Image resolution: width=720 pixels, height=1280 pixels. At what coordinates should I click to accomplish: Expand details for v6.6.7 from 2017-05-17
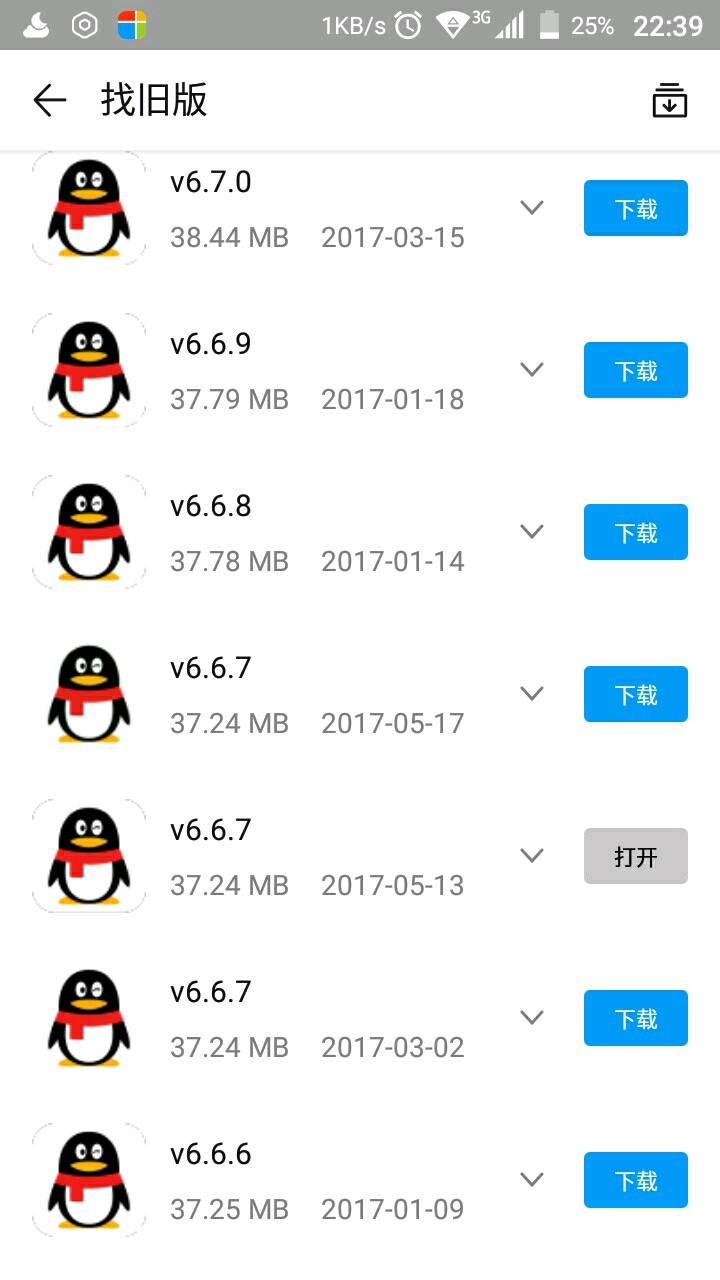click(x=532, y=694)
